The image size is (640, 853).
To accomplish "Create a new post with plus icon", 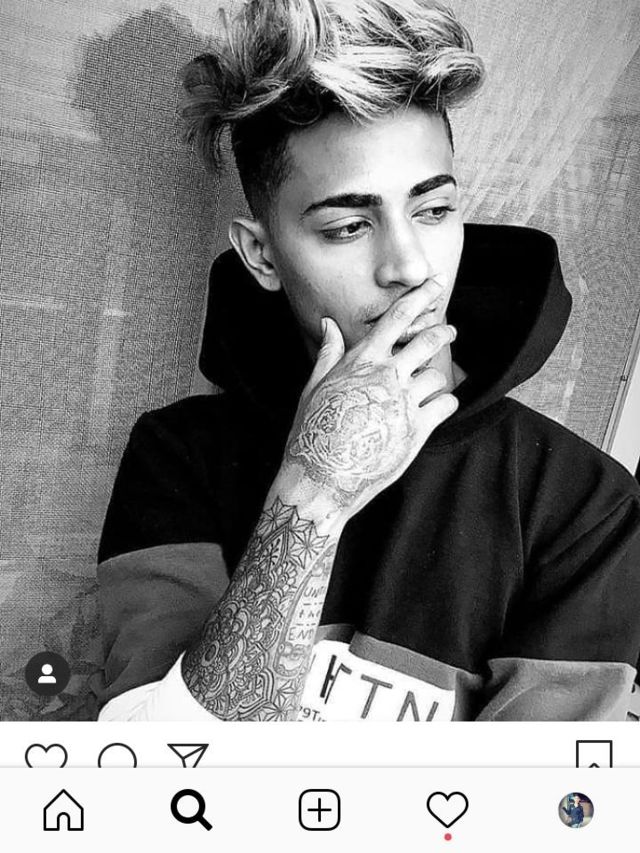I will click(319, 810).
